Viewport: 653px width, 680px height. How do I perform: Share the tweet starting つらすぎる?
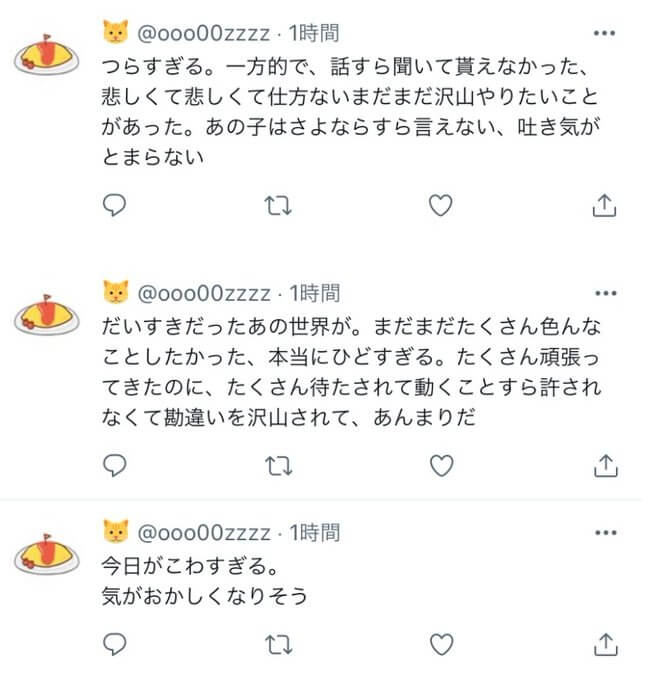pos(604,205)
